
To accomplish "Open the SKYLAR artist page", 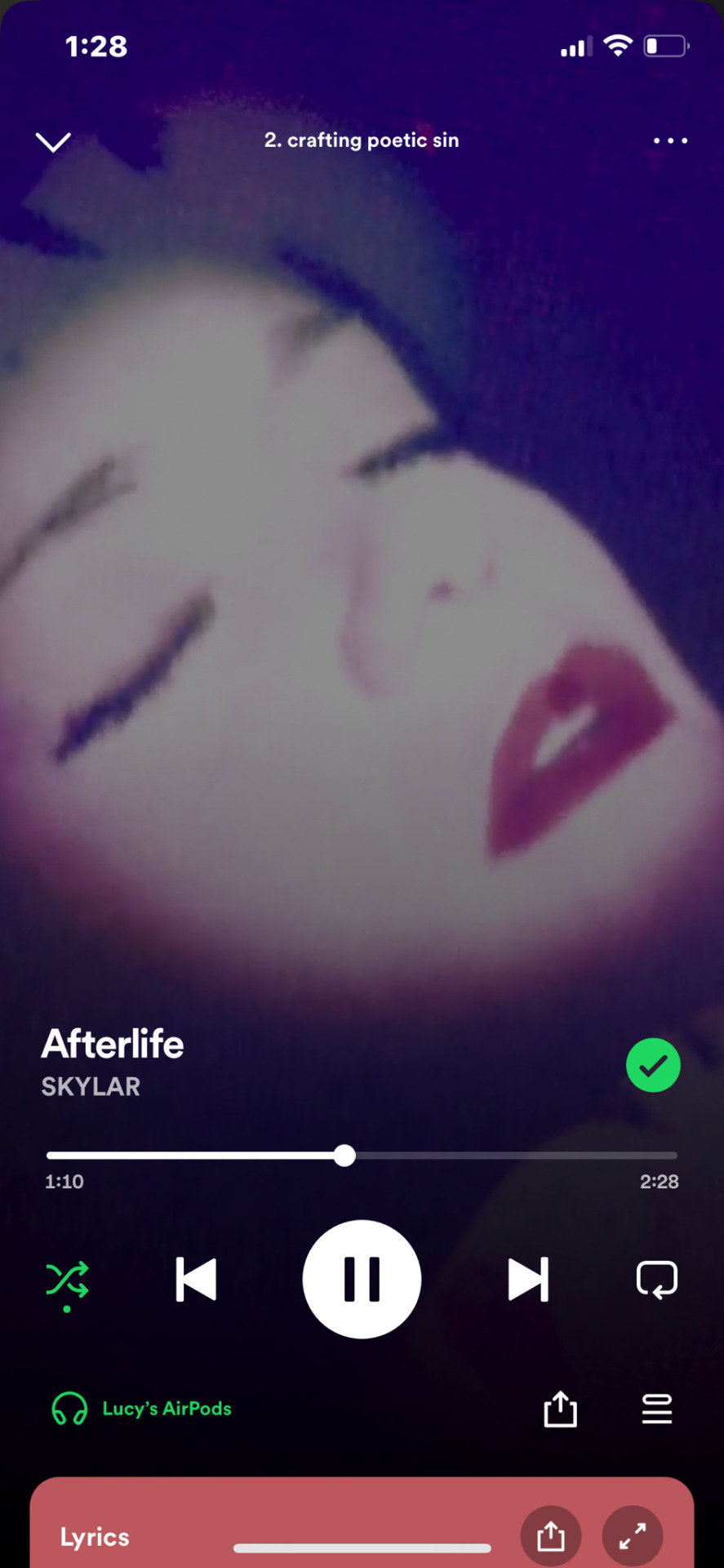I will [91, 1086].
